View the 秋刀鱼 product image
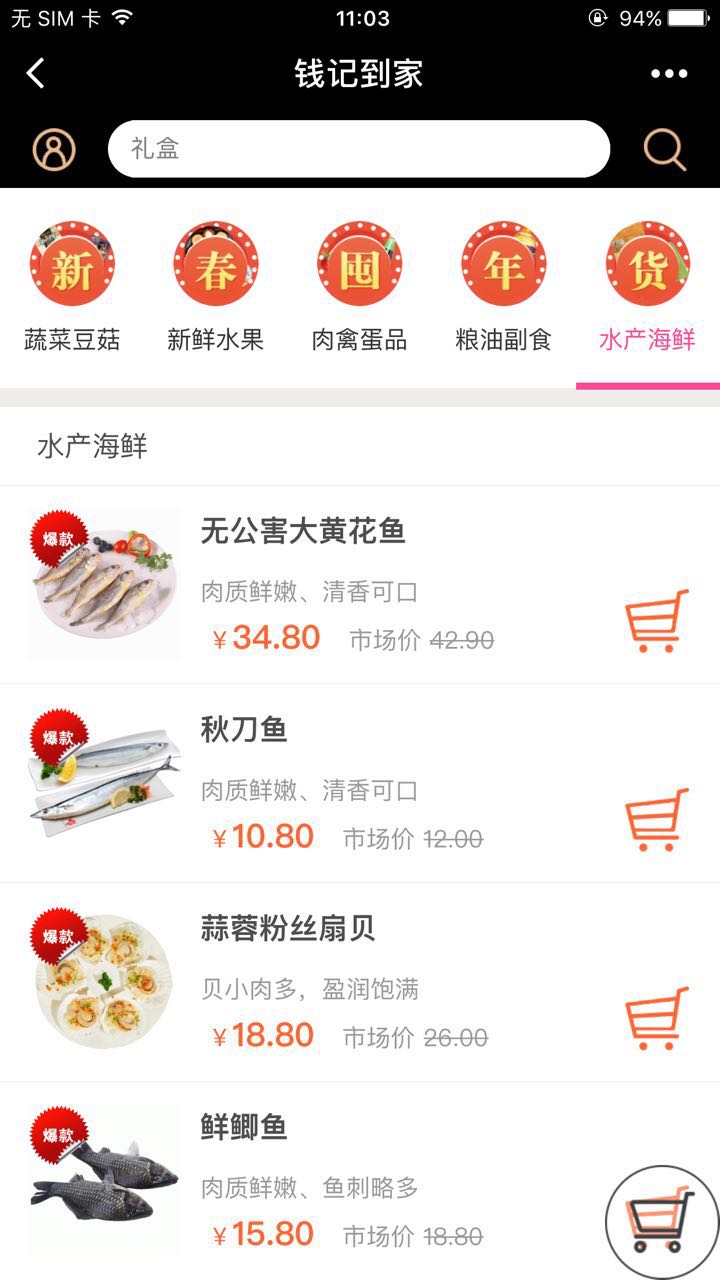Image resolution: width=720 pixels, height=1280 pixels. point(104,783)
